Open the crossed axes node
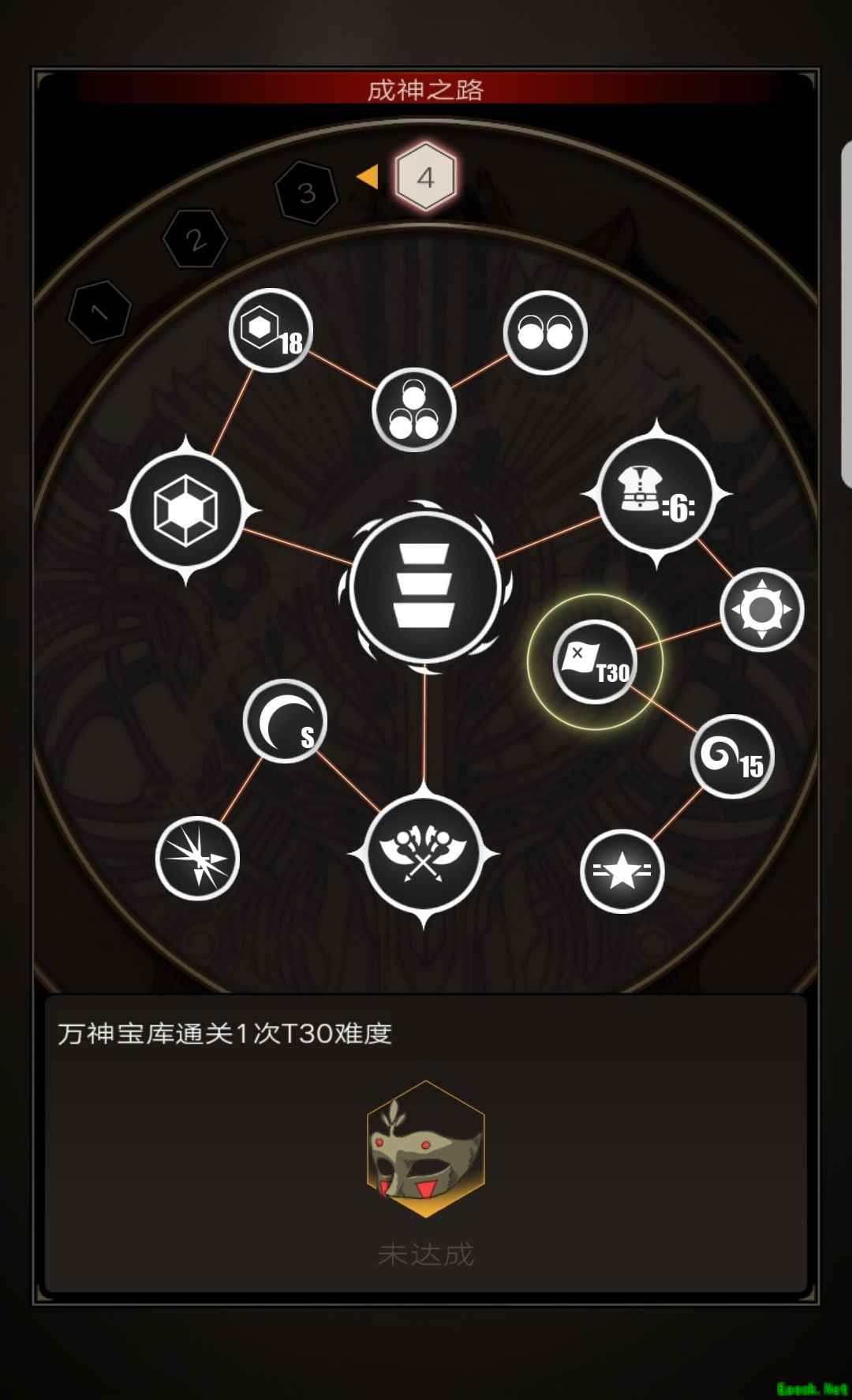This screenshot has width=852, height=1400. [x=424, y=854]
